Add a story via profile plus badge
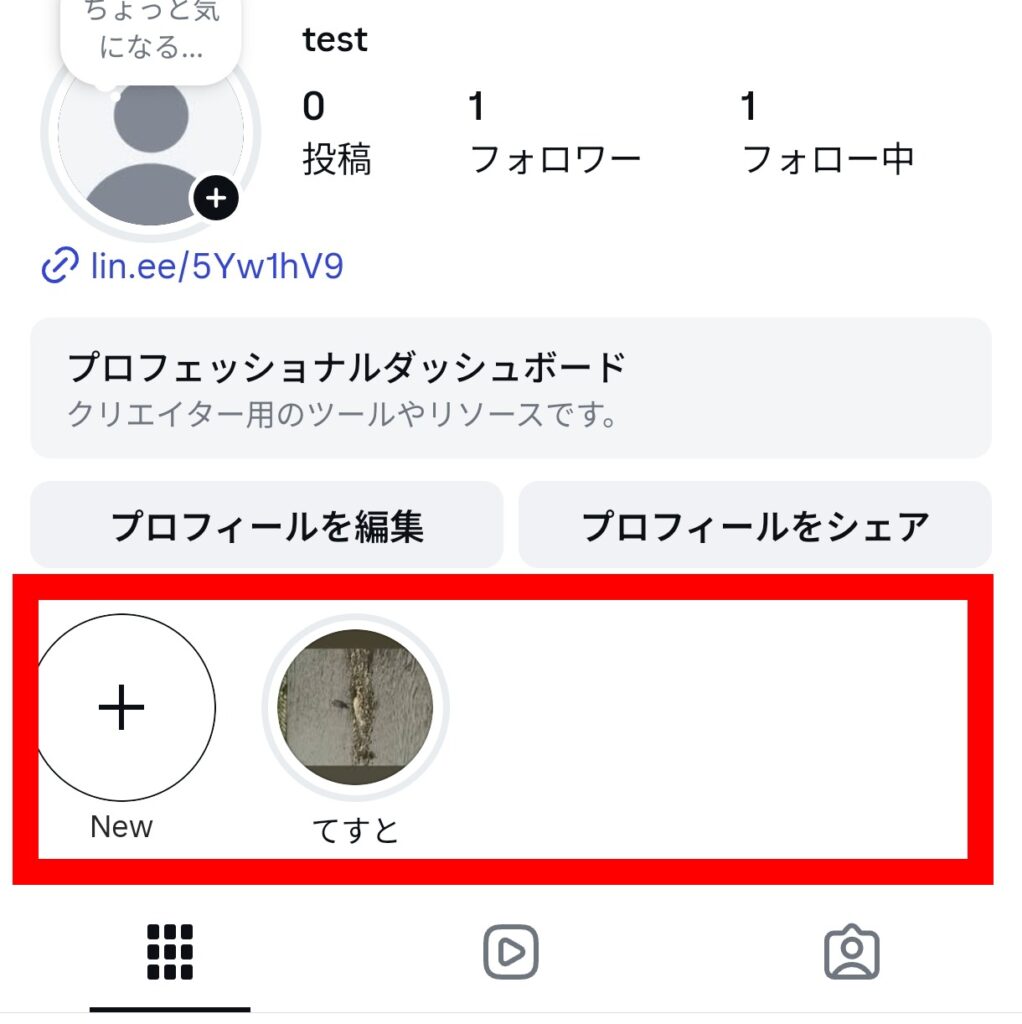This screenshot has width=1022, height=1024. click(215, 199)
